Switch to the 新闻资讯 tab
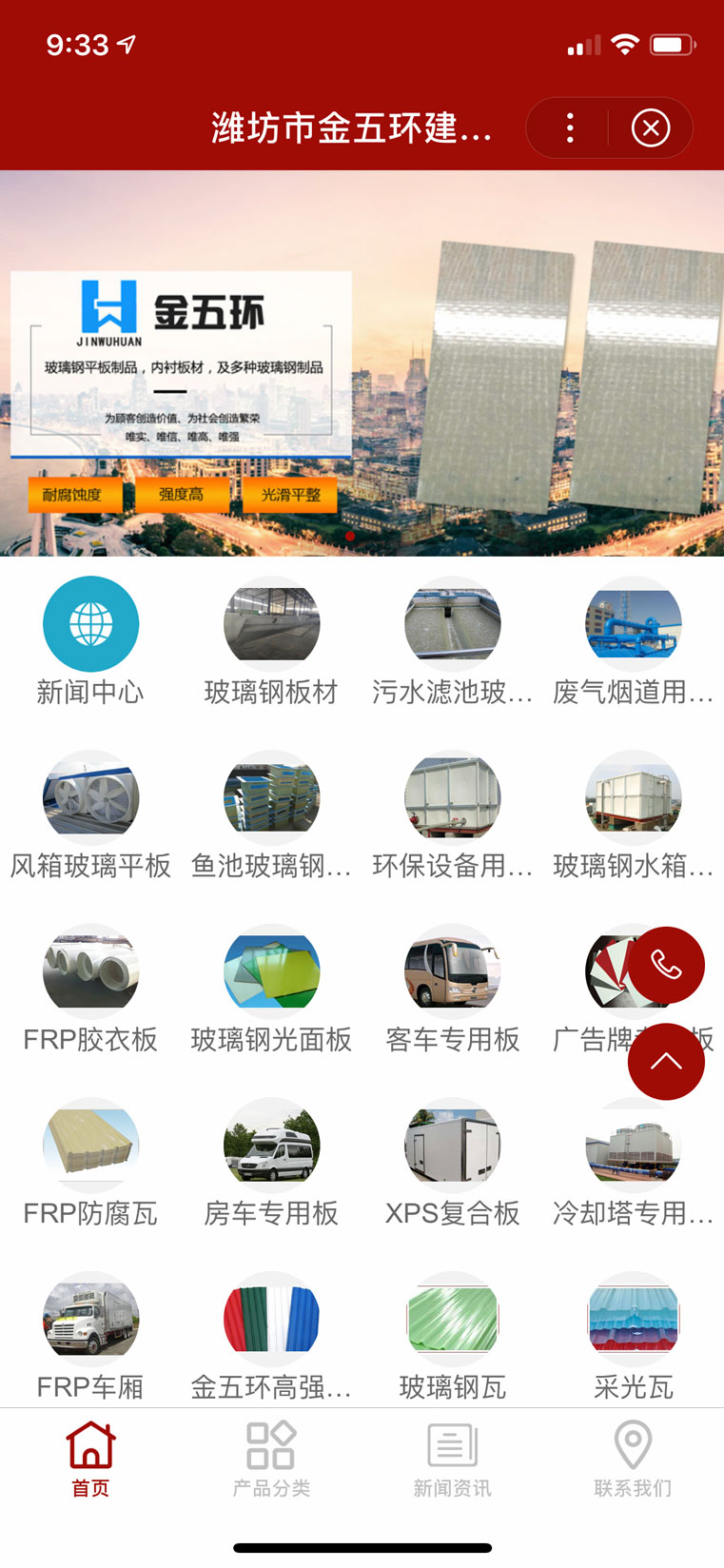This screenshot has width=724, height=1568. (x=452, y=1459)
